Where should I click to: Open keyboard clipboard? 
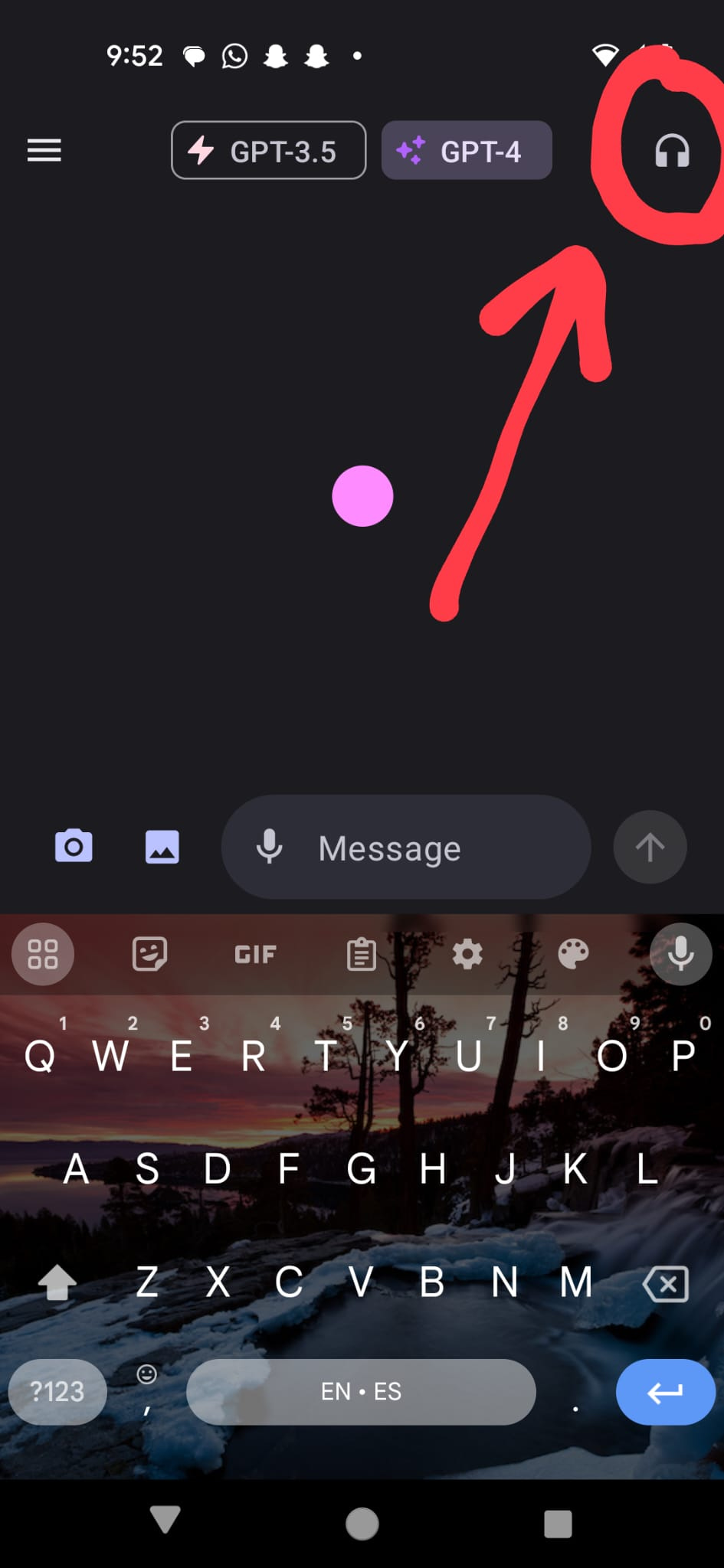[x=361, y=954]
